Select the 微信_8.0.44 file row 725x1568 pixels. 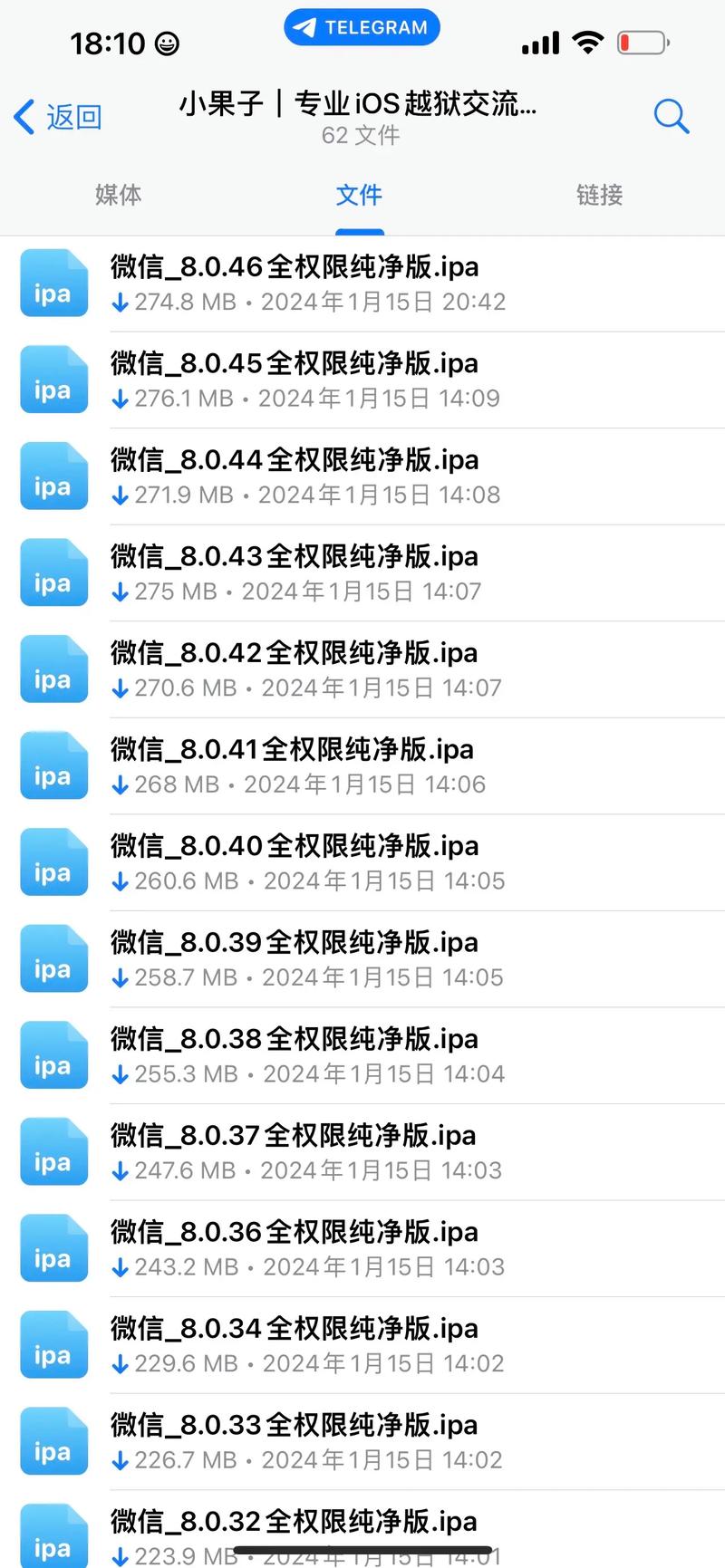click(x=362, y=475)
